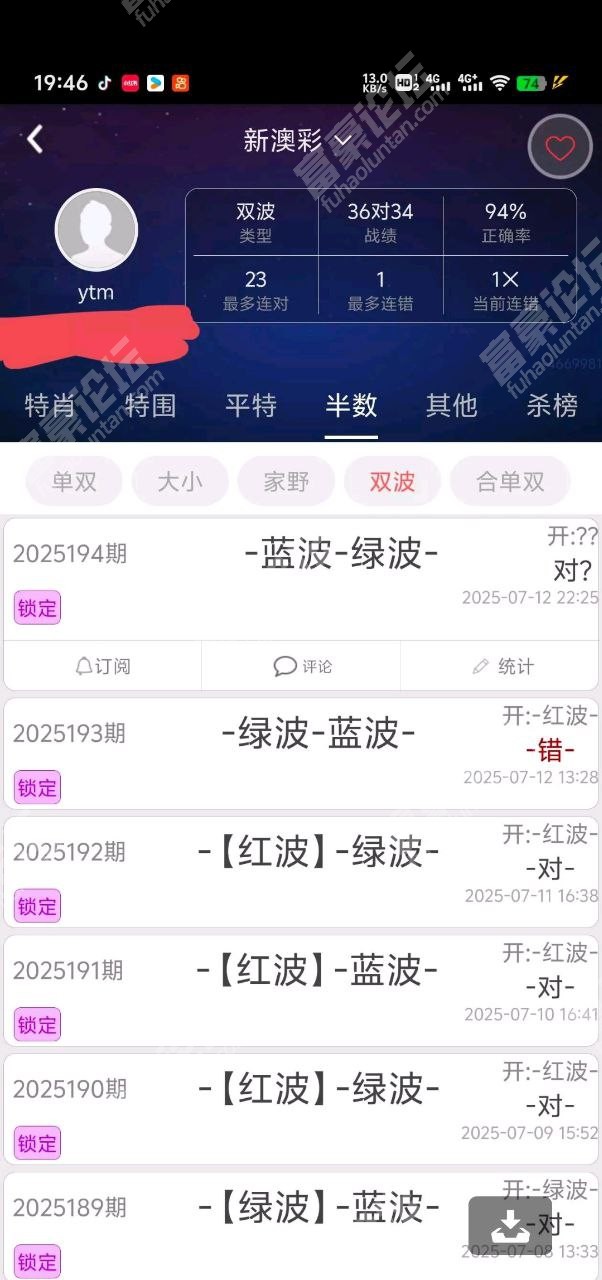Open ytm's profile avatar
This screenshot has height=1280, width=602.
tap(96, 230)
